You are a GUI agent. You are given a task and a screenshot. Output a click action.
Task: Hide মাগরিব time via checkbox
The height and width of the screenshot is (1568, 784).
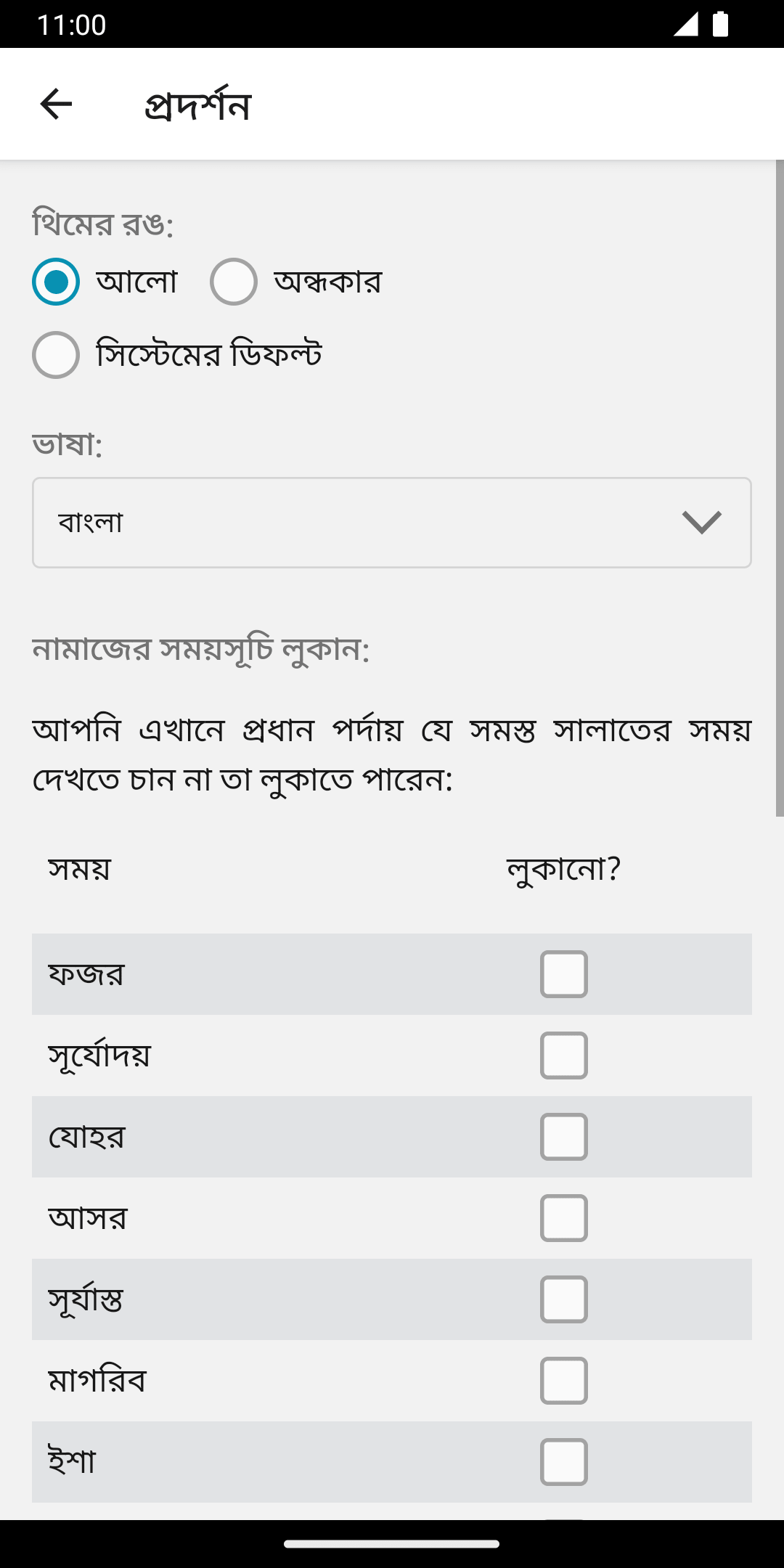click(x=564, y=1381)
